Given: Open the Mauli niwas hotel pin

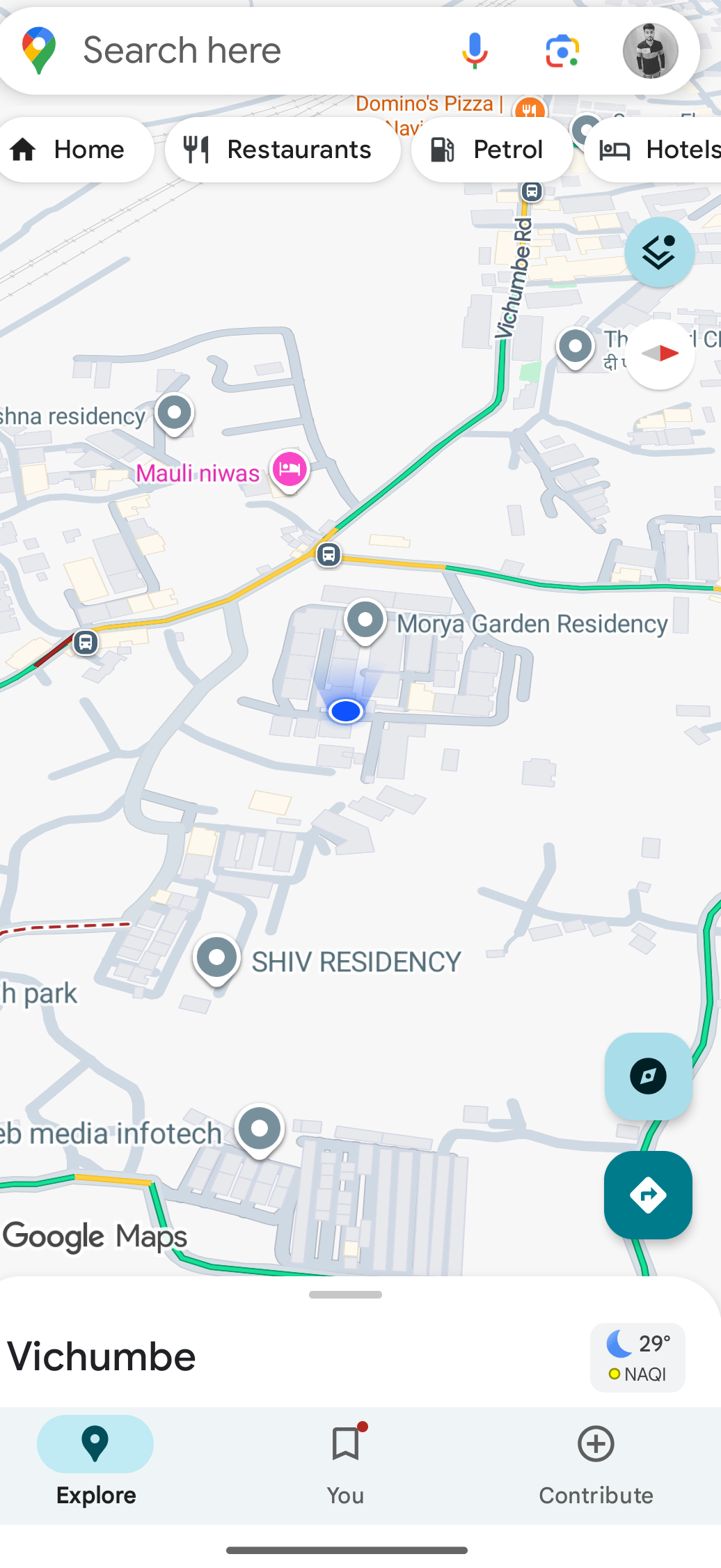Looking at the screenshot, I should coord(290,470).
